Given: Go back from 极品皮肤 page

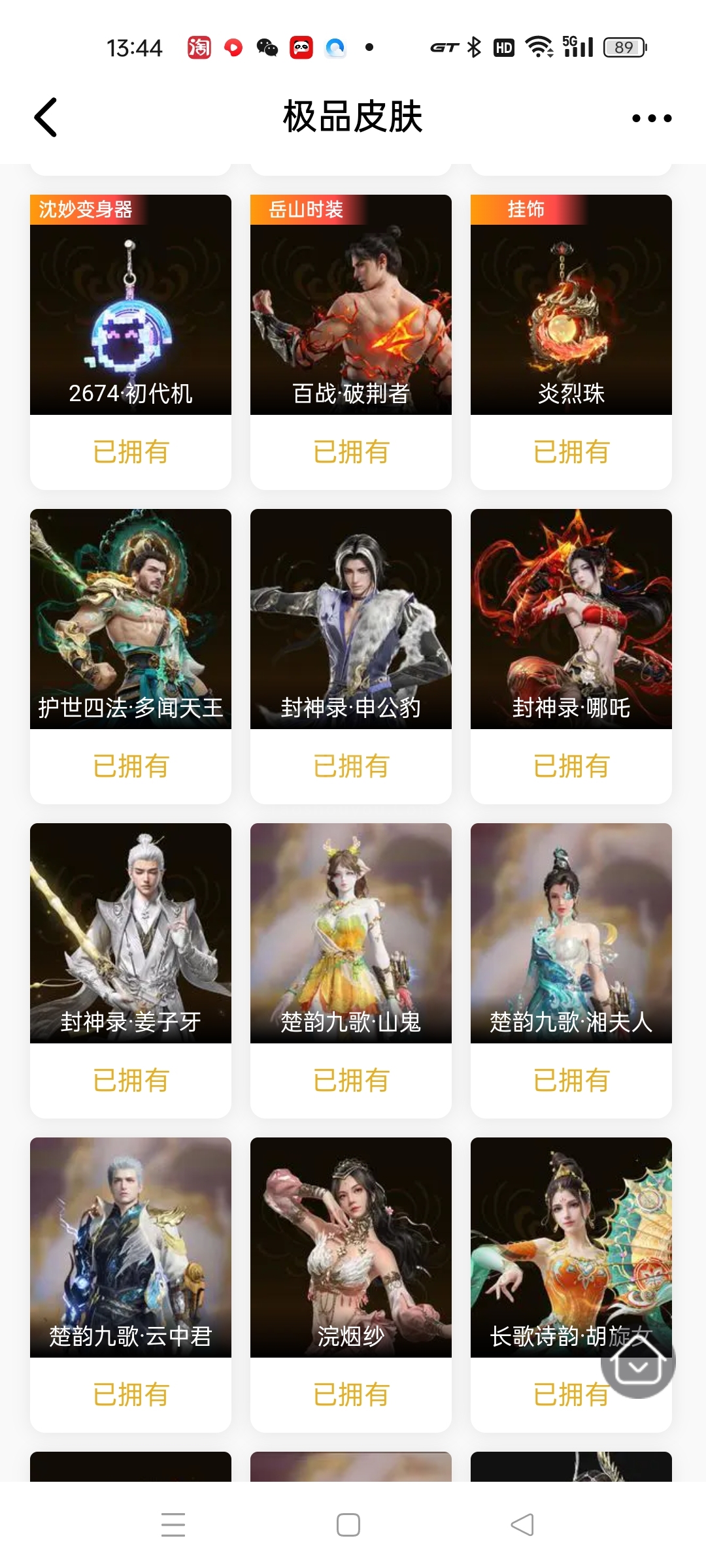Looking at the screenshot, I should (46, 118).
